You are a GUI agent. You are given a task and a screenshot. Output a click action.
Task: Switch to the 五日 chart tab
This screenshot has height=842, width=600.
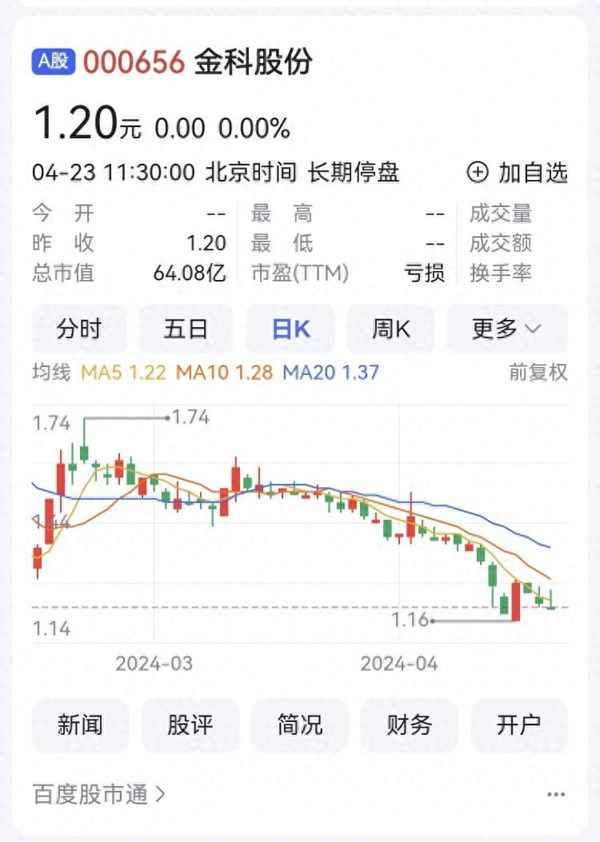(x=186, y=328)
